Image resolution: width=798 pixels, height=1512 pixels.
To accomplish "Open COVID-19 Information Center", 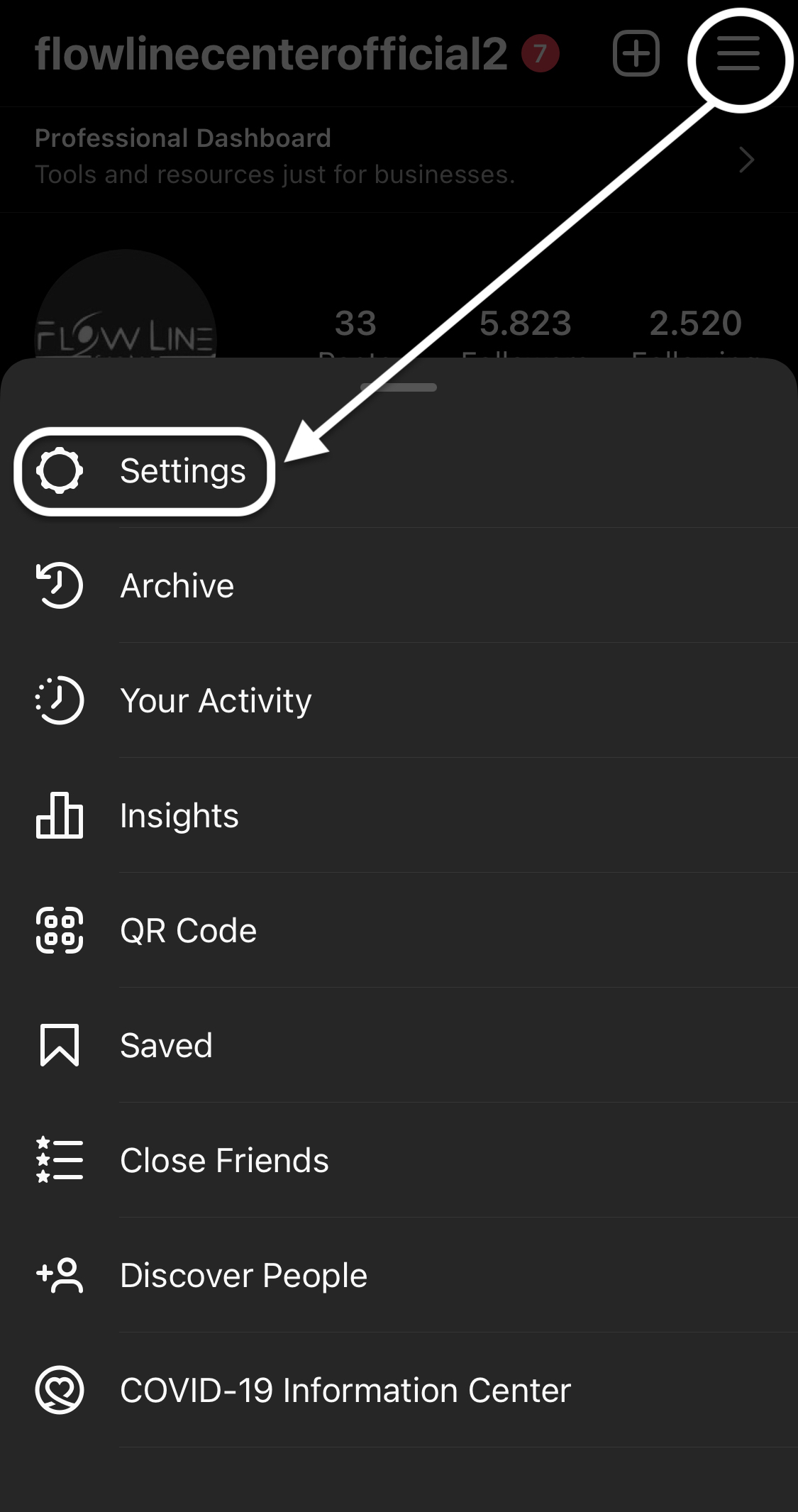I will [399, 1391].
